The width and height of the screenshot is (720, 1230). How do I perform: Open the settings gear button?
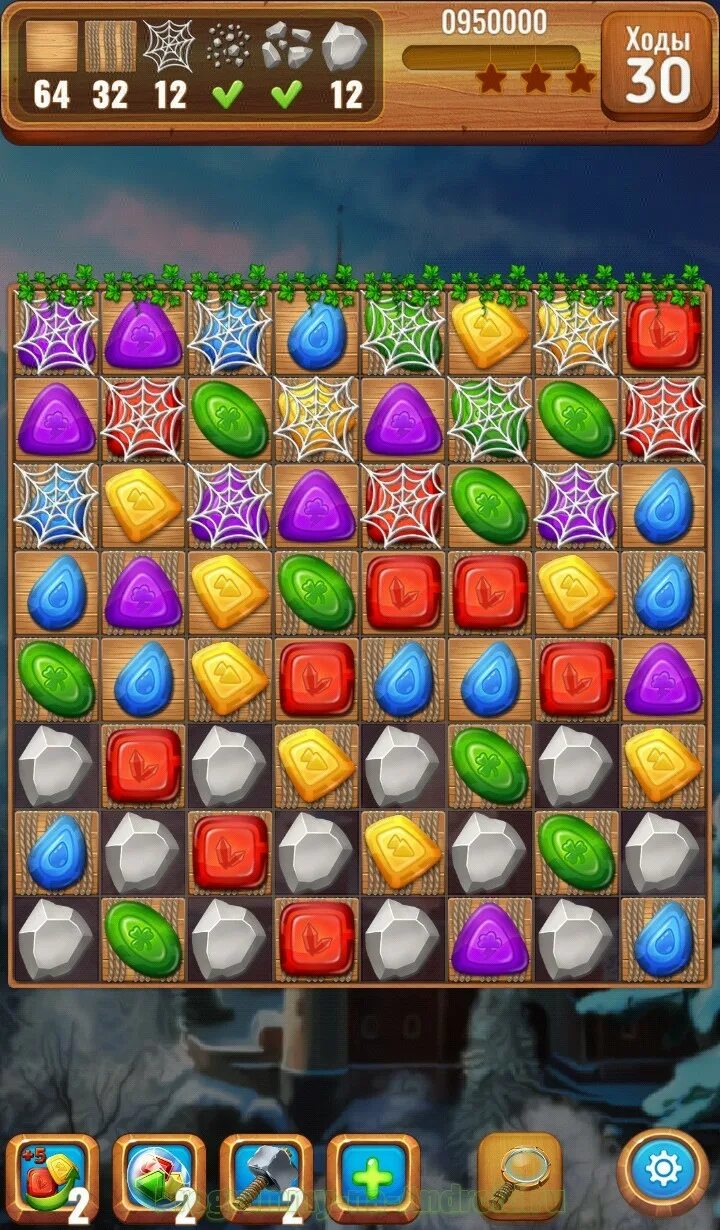tap(664, 1168)
